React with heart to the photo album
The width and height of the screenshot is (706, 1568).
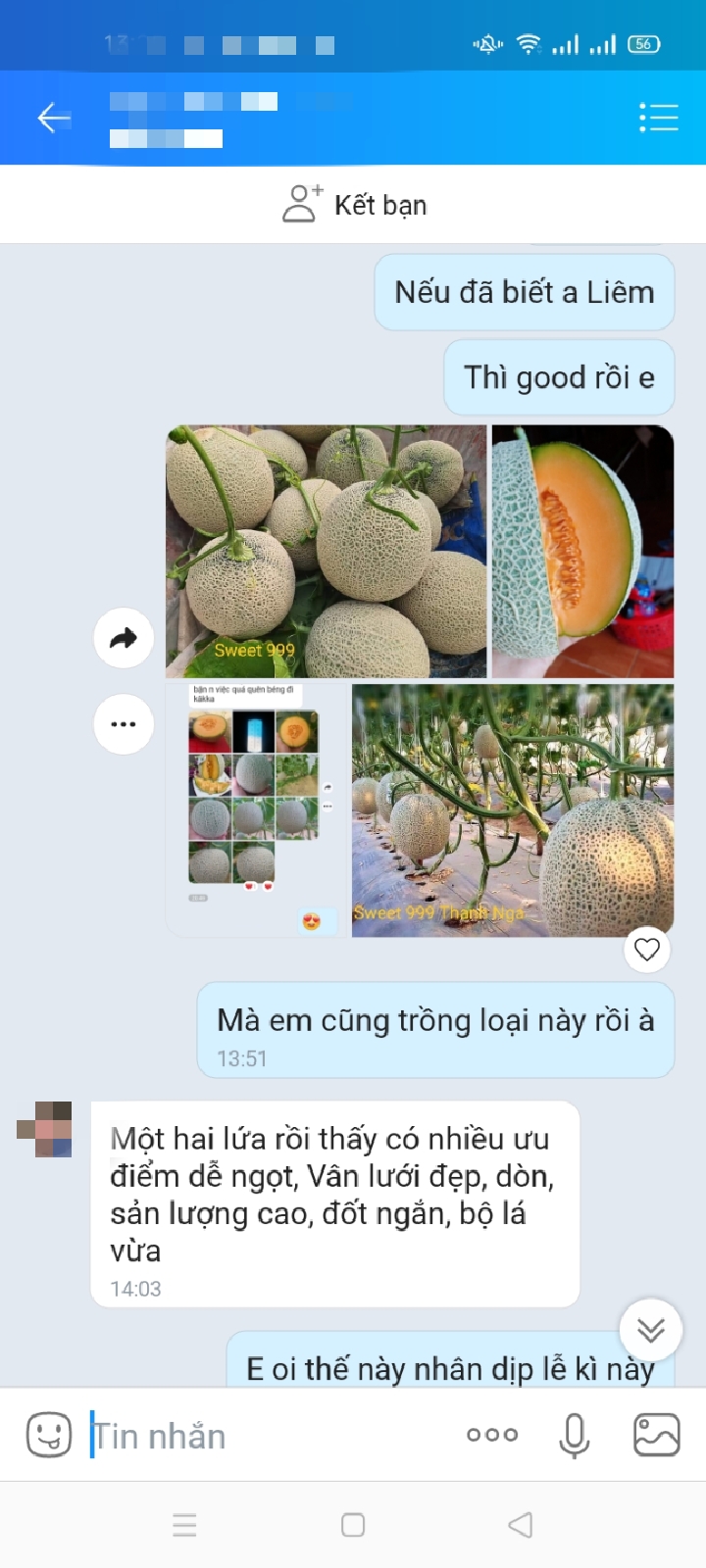pyautogui.click(x=647, y=949)
